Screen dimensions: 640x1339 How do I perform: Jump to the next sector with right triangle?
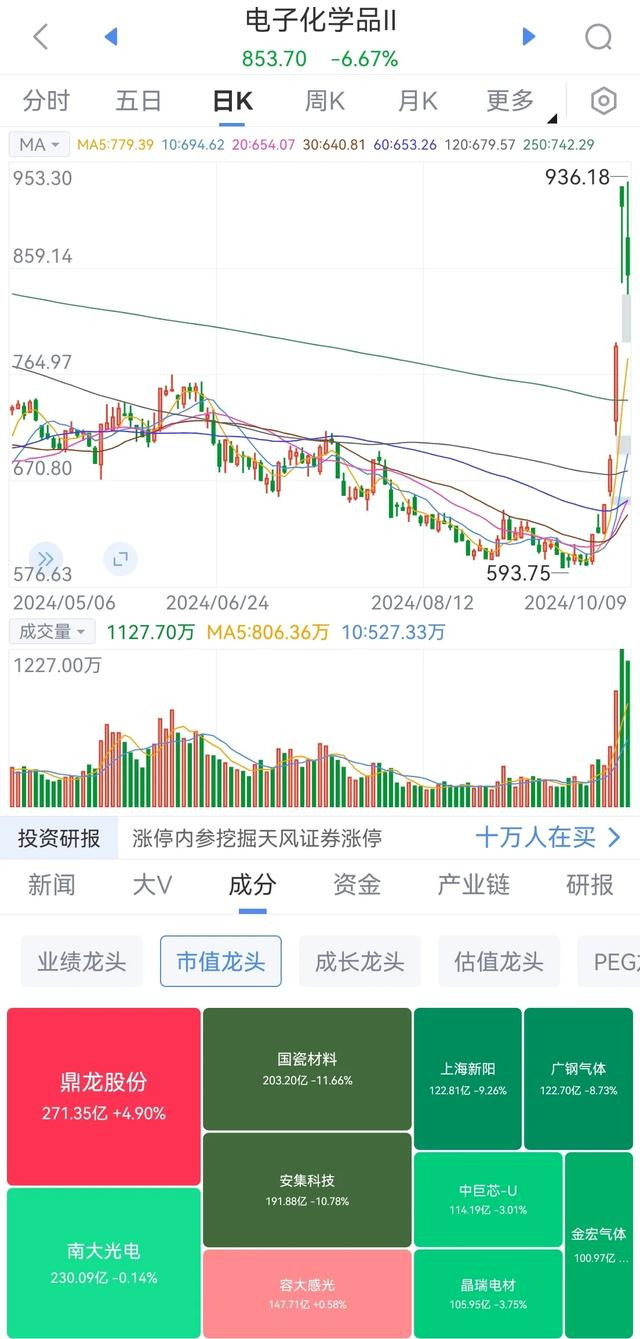[529, 37]
